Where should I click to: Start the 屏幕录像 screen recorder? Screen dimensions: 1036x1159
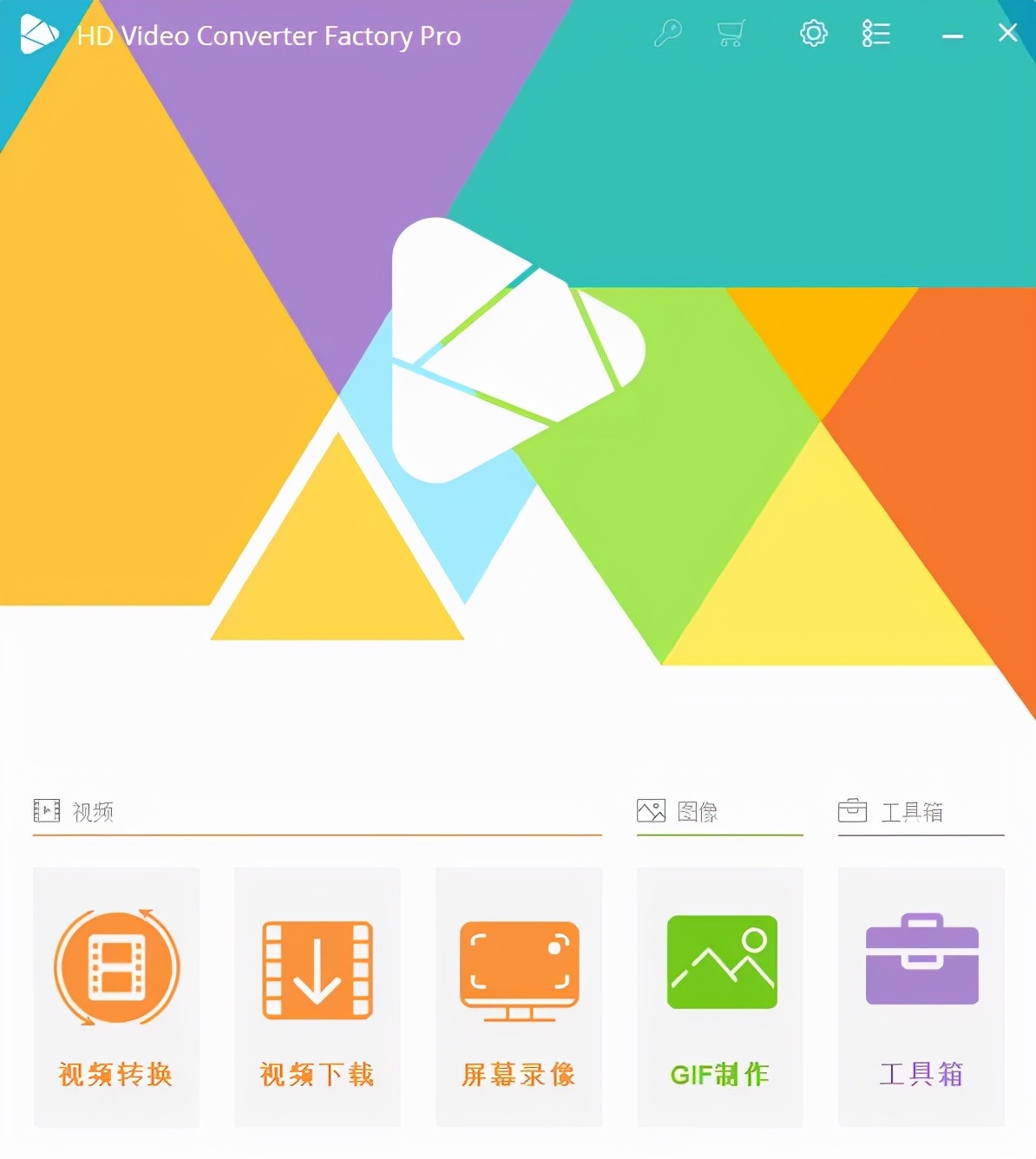[519, 996]
